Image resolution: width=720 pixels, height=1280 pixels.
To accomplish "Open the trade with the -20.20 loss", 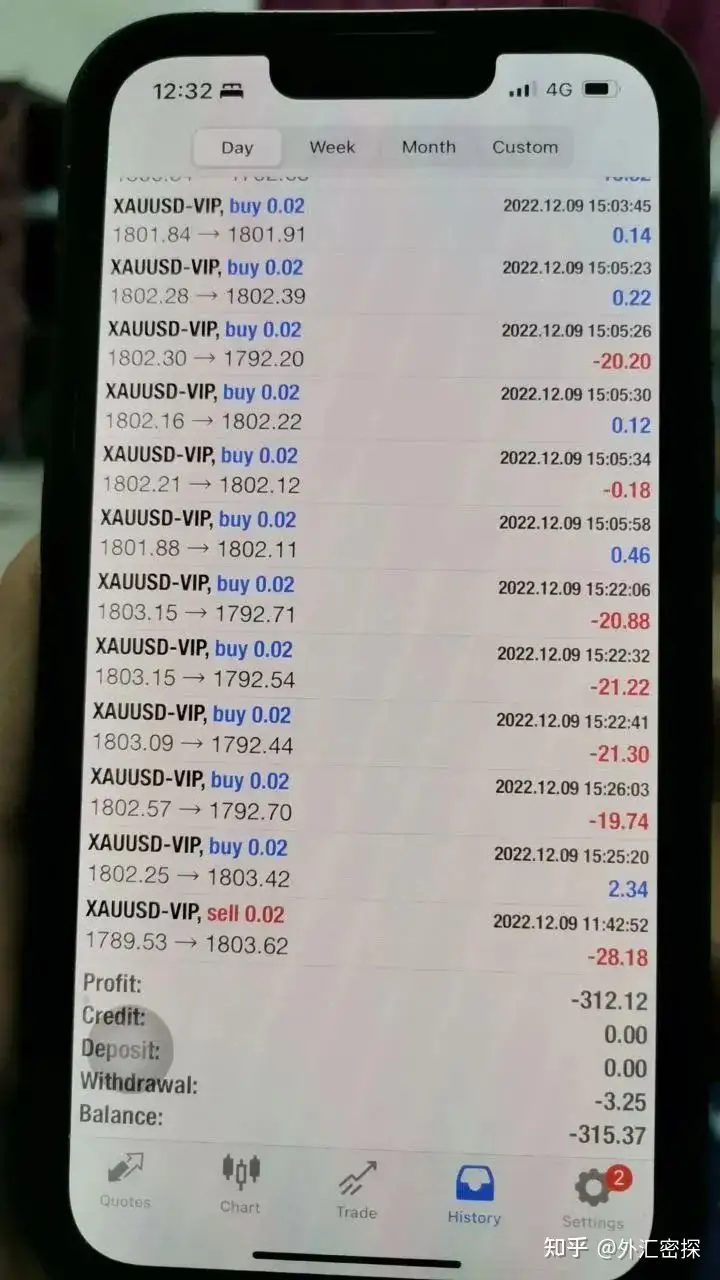I will coord(378,344).
